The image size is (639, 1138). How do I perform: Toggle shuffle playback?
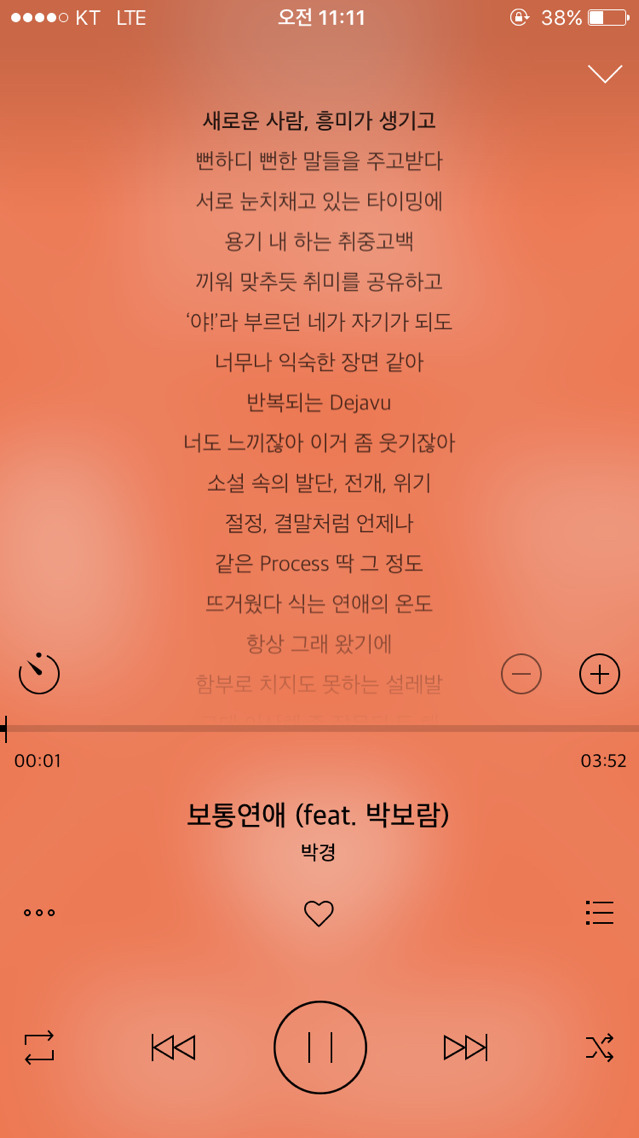[x=599, y=1047]
